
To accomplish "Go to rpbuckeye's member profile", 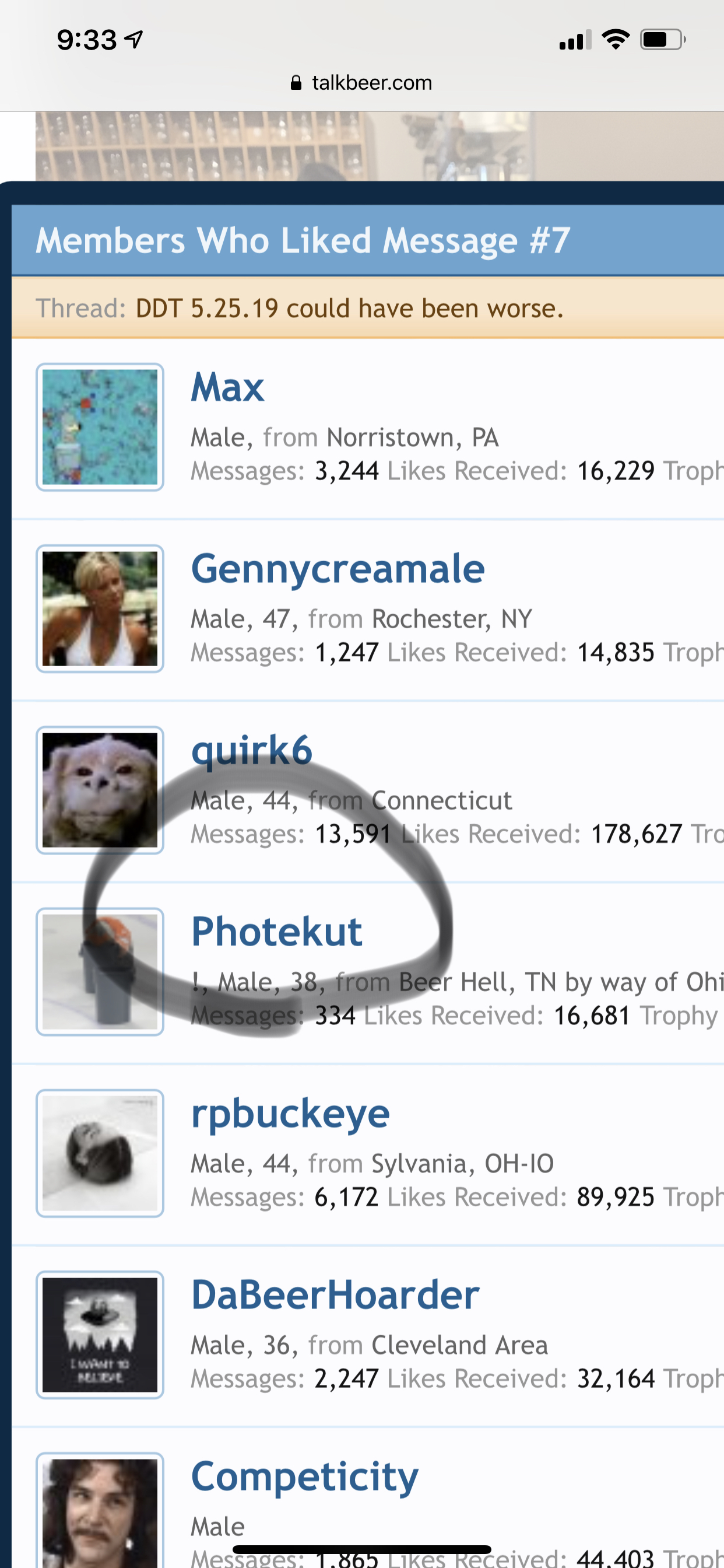I will click(290, 1114).
